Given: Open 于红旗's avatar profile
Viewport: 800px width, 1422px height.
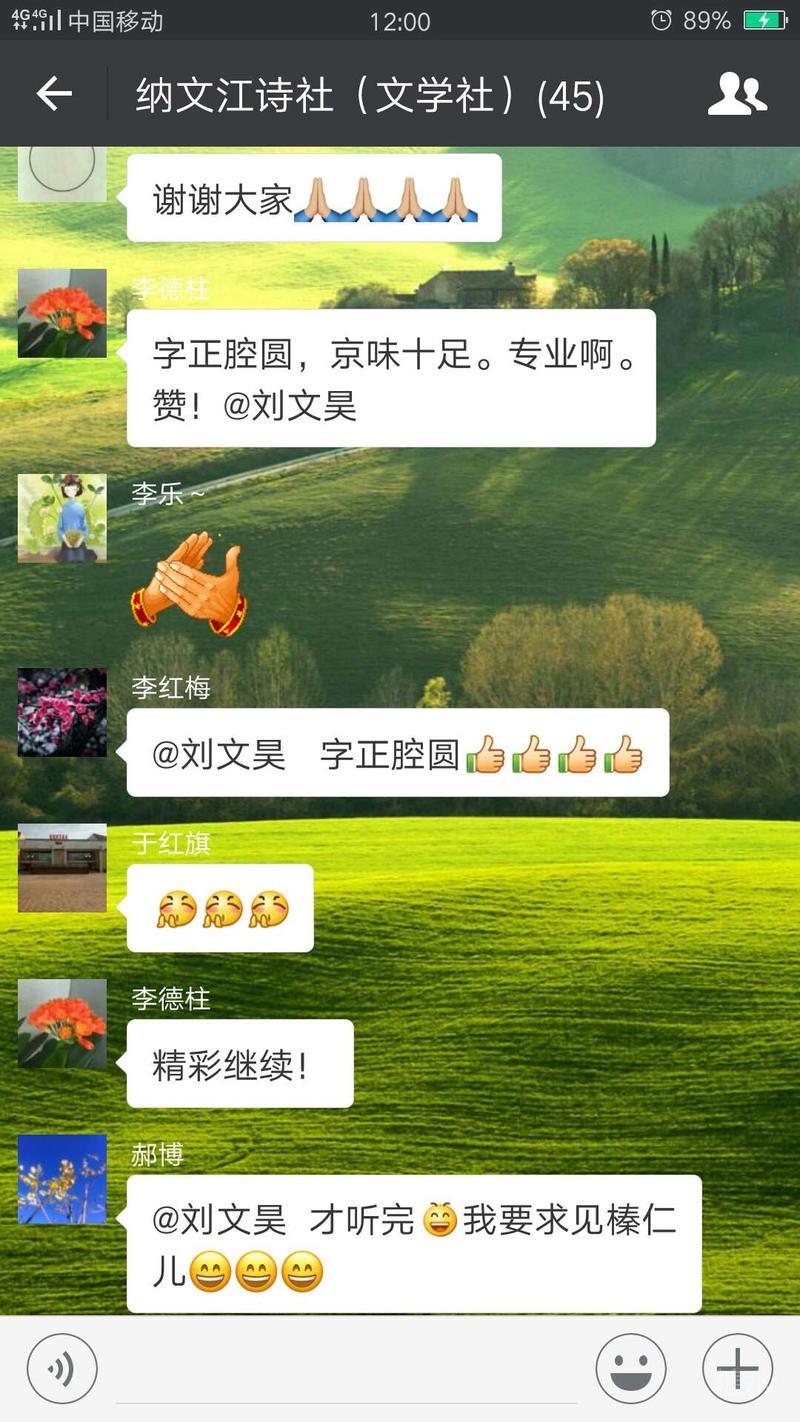Looking at the screenshot, I should click(x=62, y=868).
